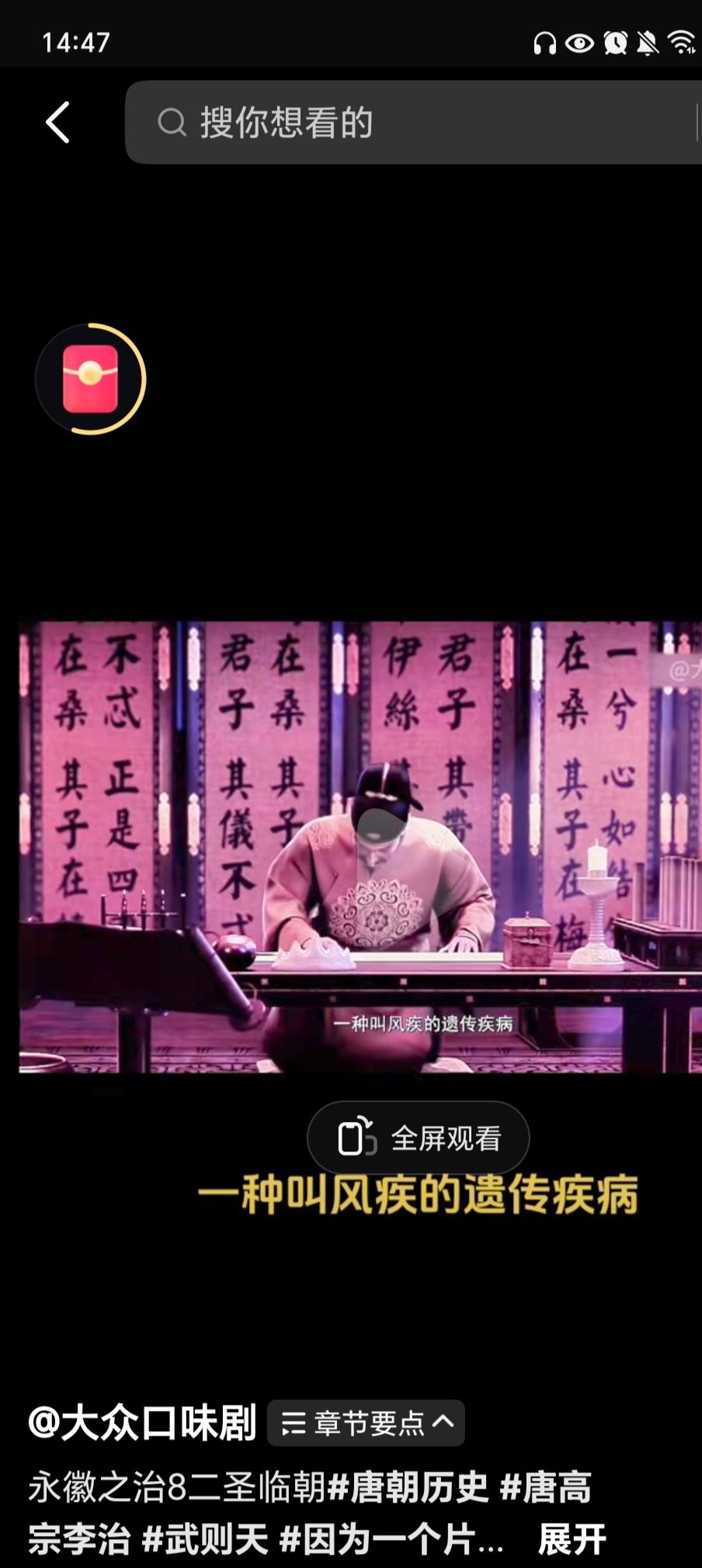Open the #唐朝历史 hashtag

(408, 1488)
